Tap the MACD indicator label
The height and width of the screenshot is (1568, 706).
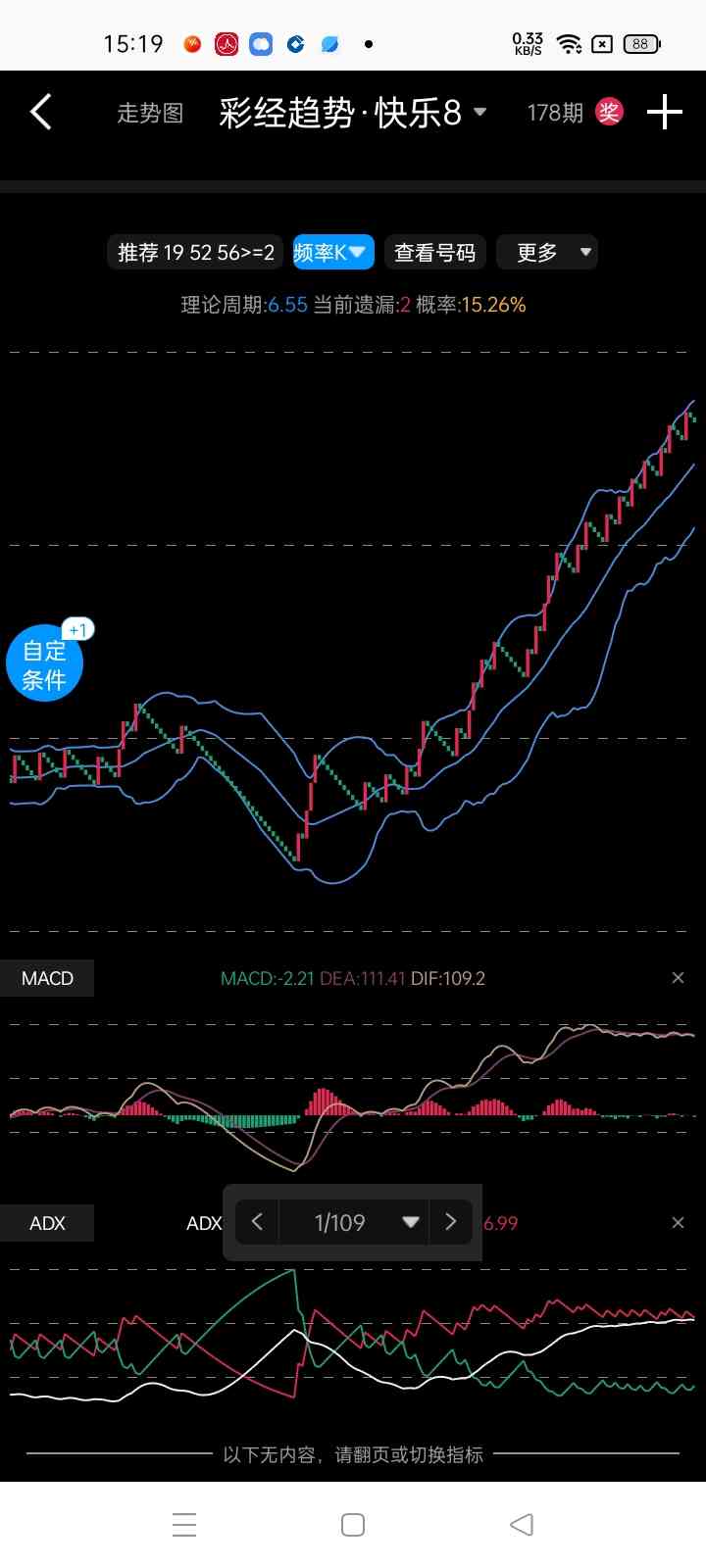[47, 978]
